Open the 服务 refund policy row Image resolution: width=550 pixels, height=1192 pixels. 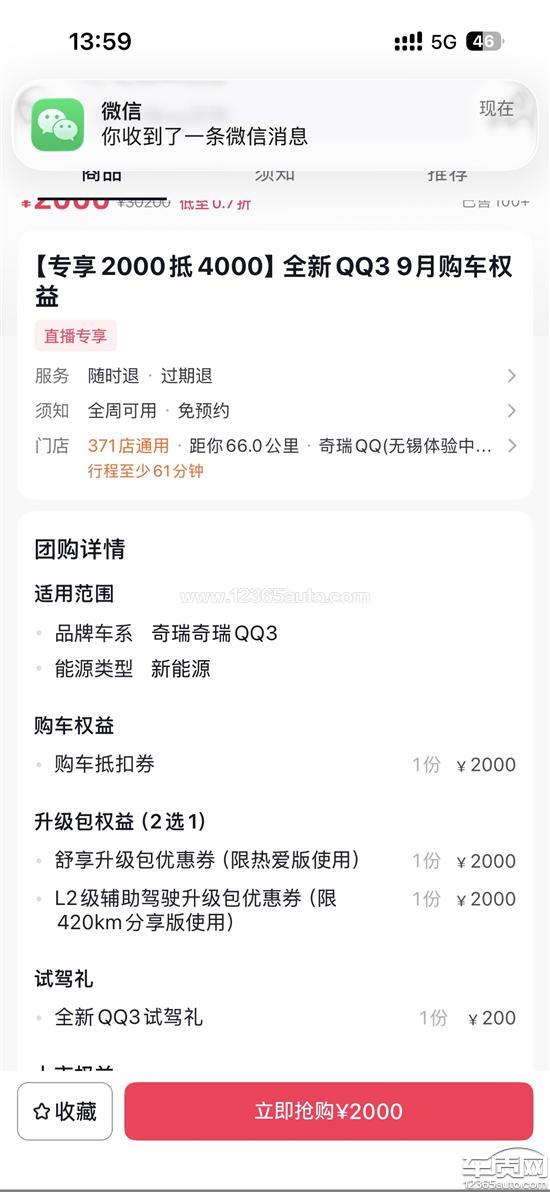(275, 376)
